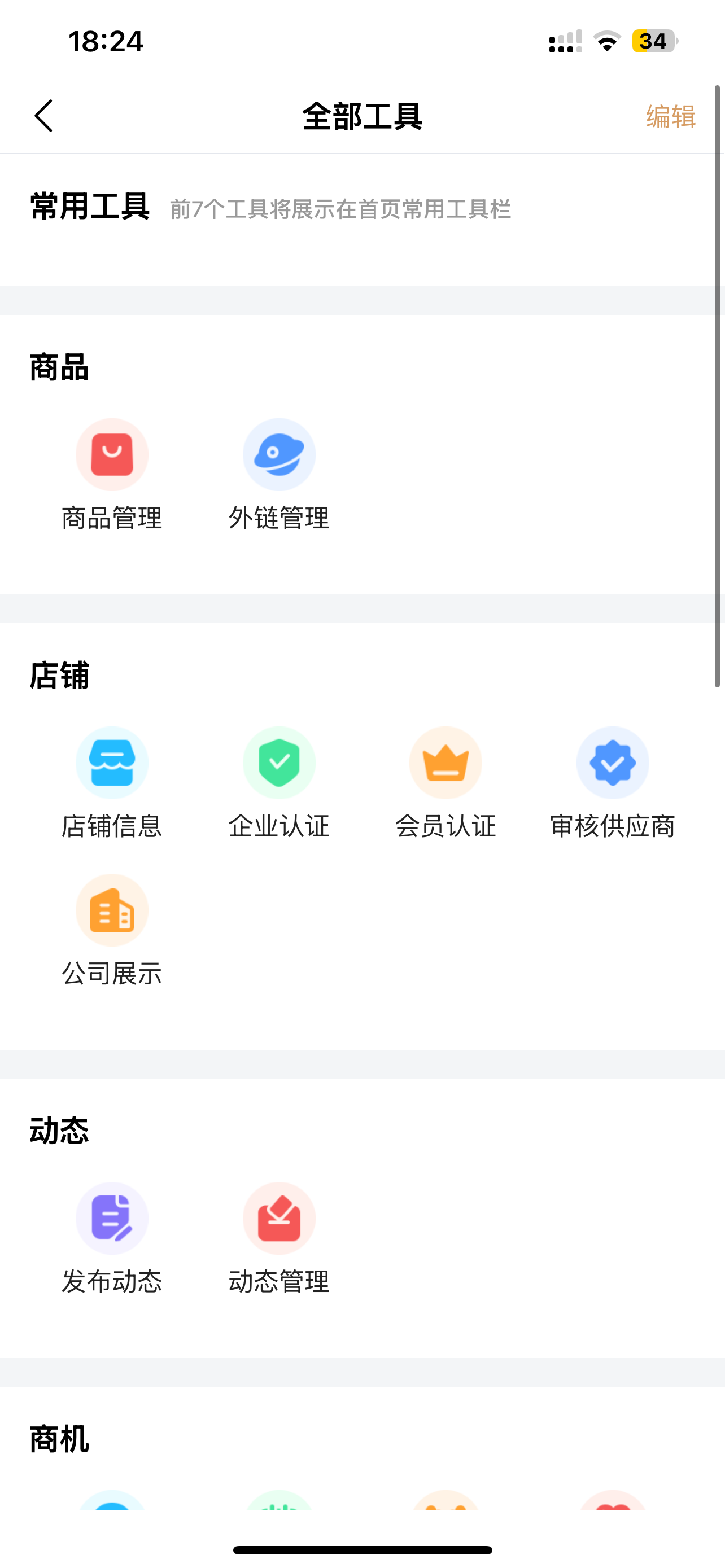Tap the 编辑 link to edit tools
The height and width of the screenshot is (1568, 725).
(670, 116)
